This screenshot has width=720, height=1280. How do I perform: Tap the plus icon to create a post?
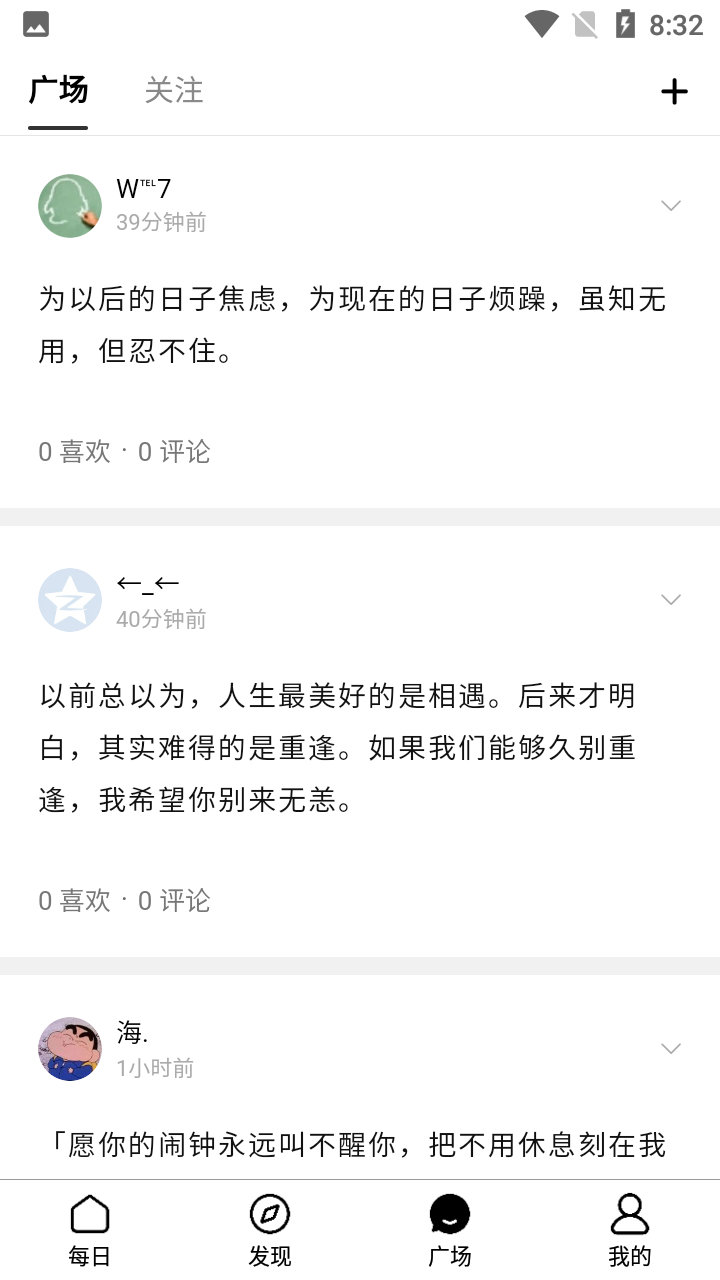pyautogui.click(x=675, y=92)
